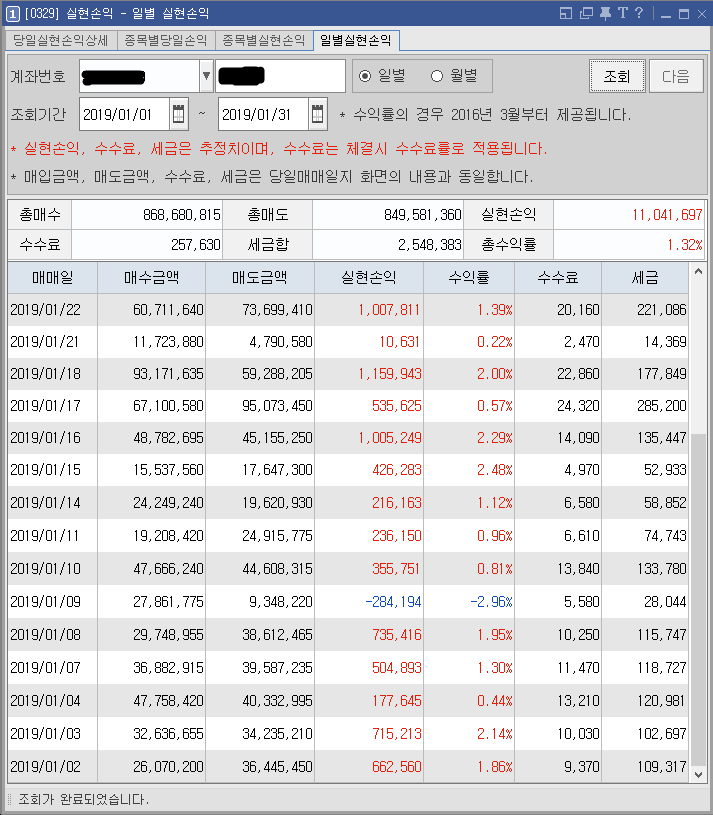The height and width of the screenshot is (815, 713).
Task: Select the 일별 radio option
Action: pyautogui.click(x=365, y=76)
